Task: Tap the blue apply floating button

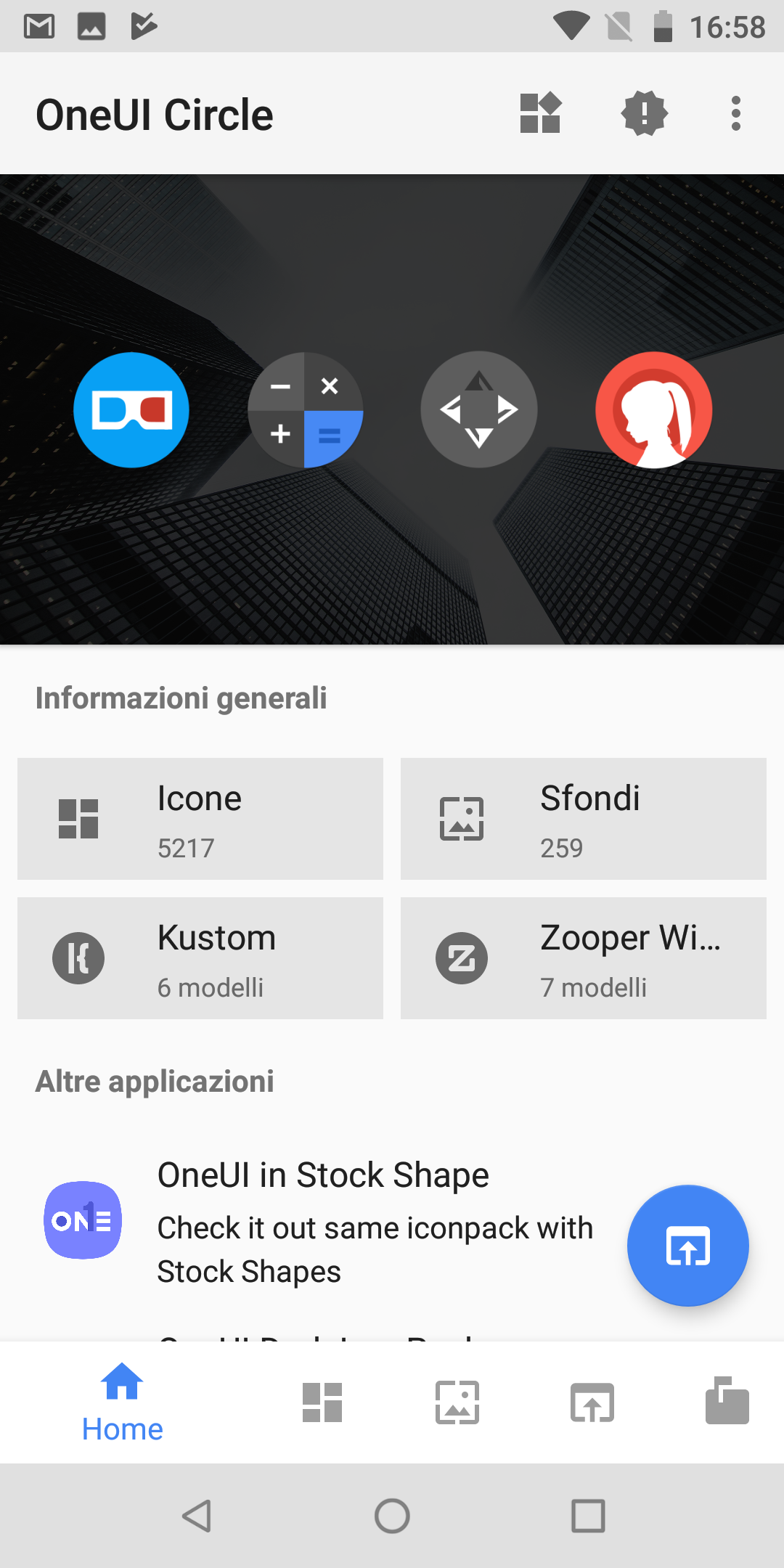Action: (x=688, y=1246)
